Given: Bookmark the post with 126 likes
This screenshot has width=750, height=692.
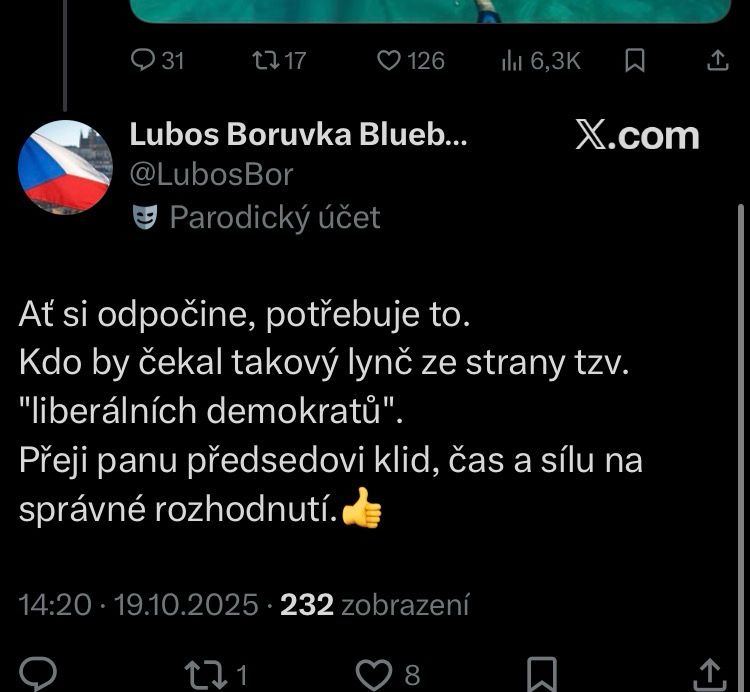Looking at the screenshot, I should tap(635, 61).
